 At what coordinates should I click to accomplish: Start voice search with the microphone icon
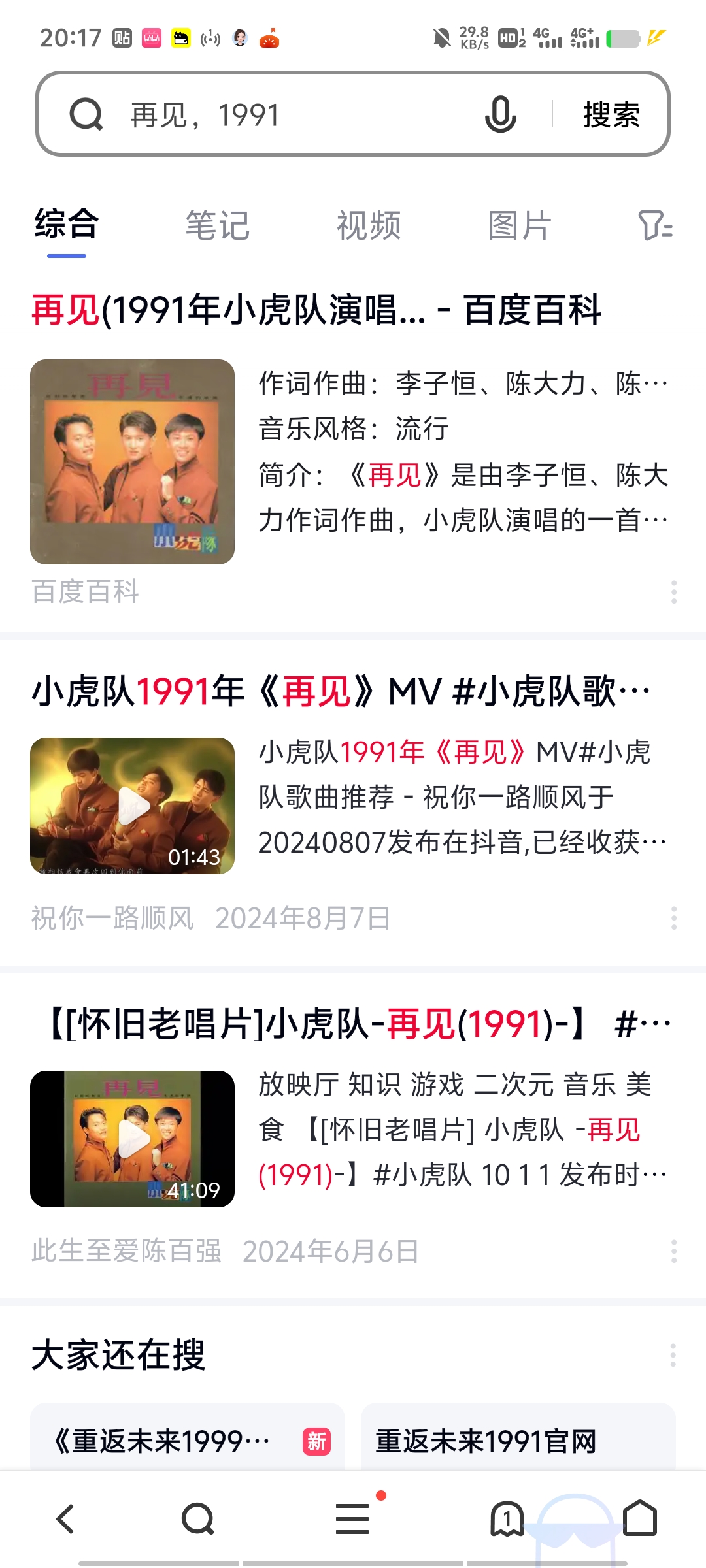click(500, 114)
